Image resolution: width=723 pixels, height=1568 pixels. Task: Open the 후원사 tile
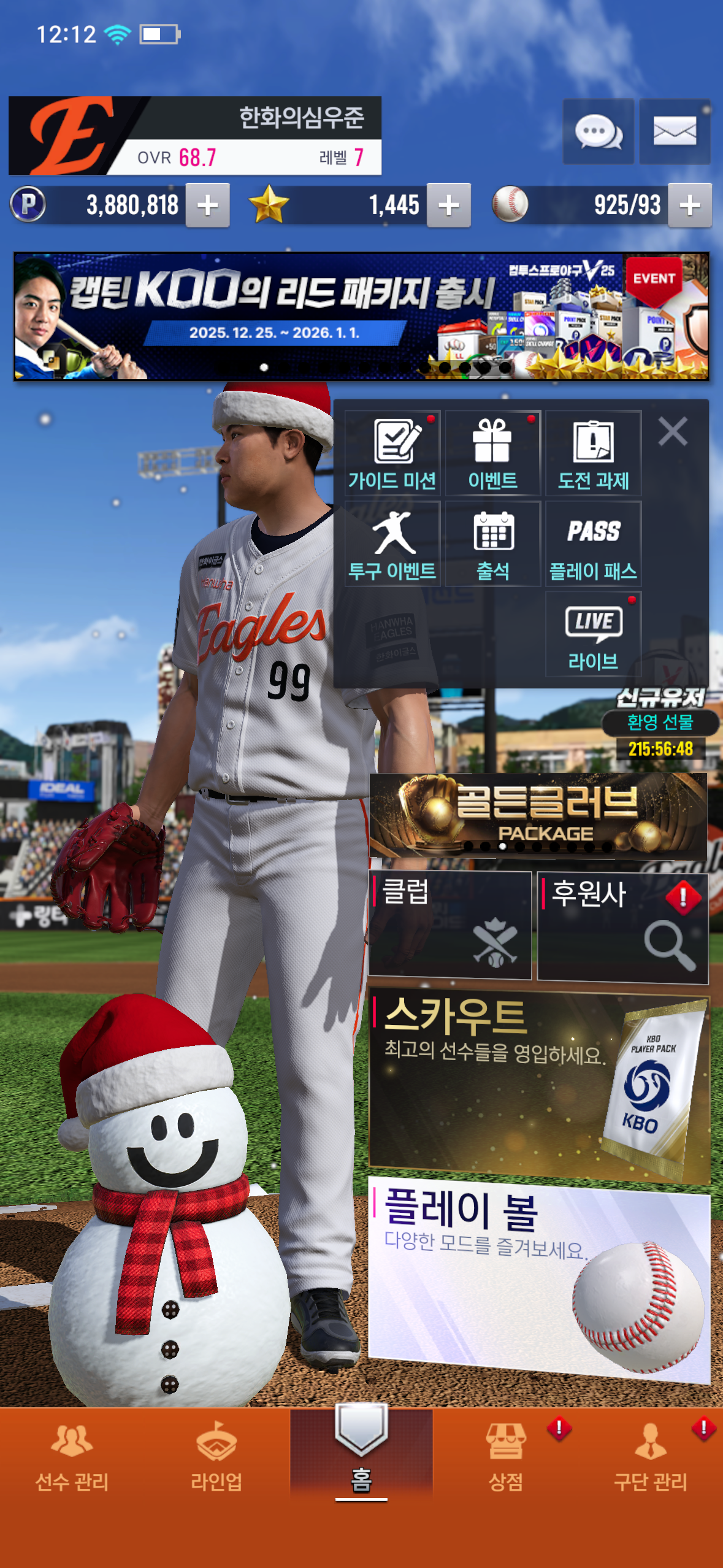point(622,926)
